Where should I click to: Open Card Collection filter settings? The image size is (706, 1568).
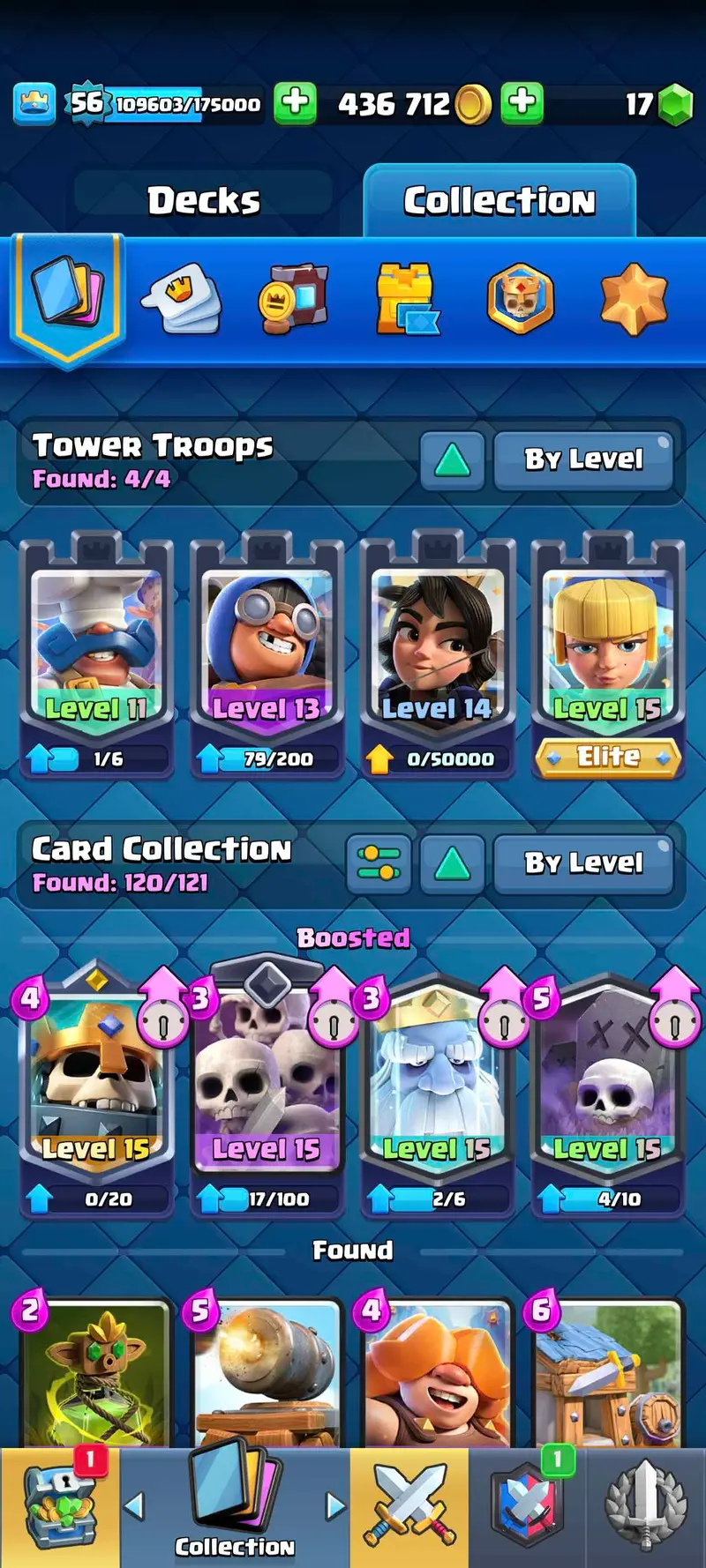click(x=379, y=863)
